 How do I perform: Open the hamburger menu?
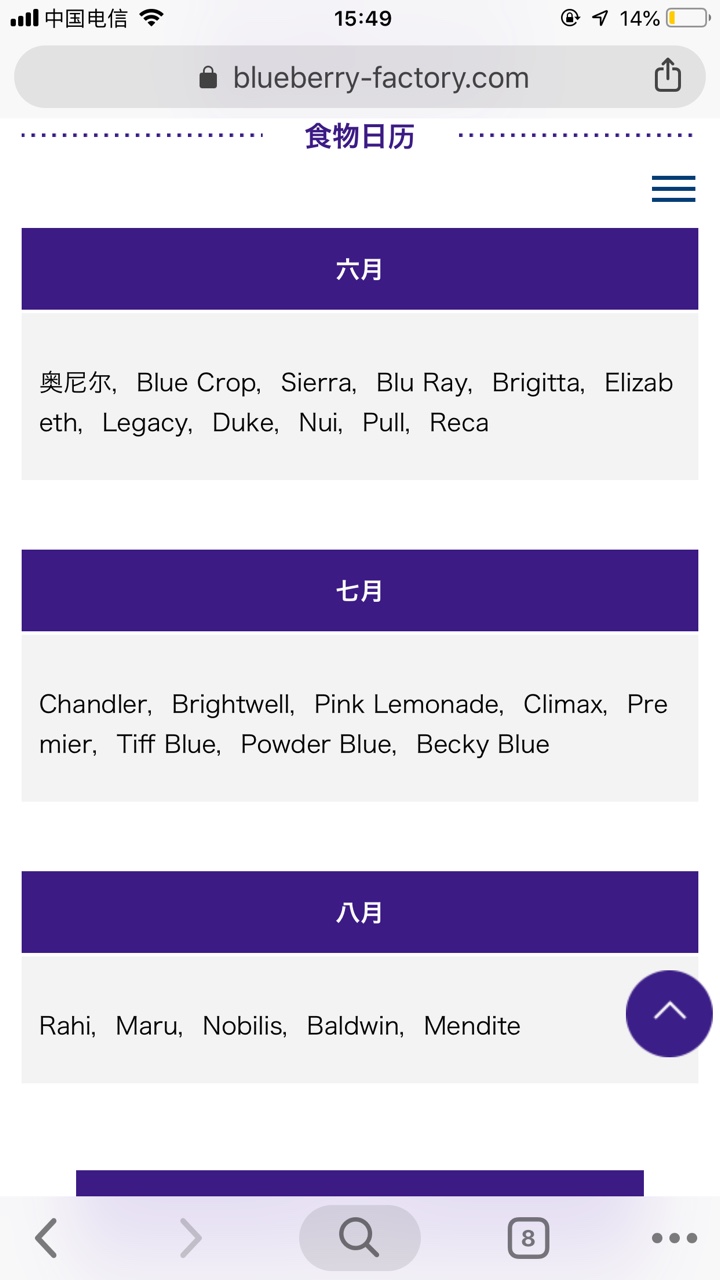tap(673, 189)
